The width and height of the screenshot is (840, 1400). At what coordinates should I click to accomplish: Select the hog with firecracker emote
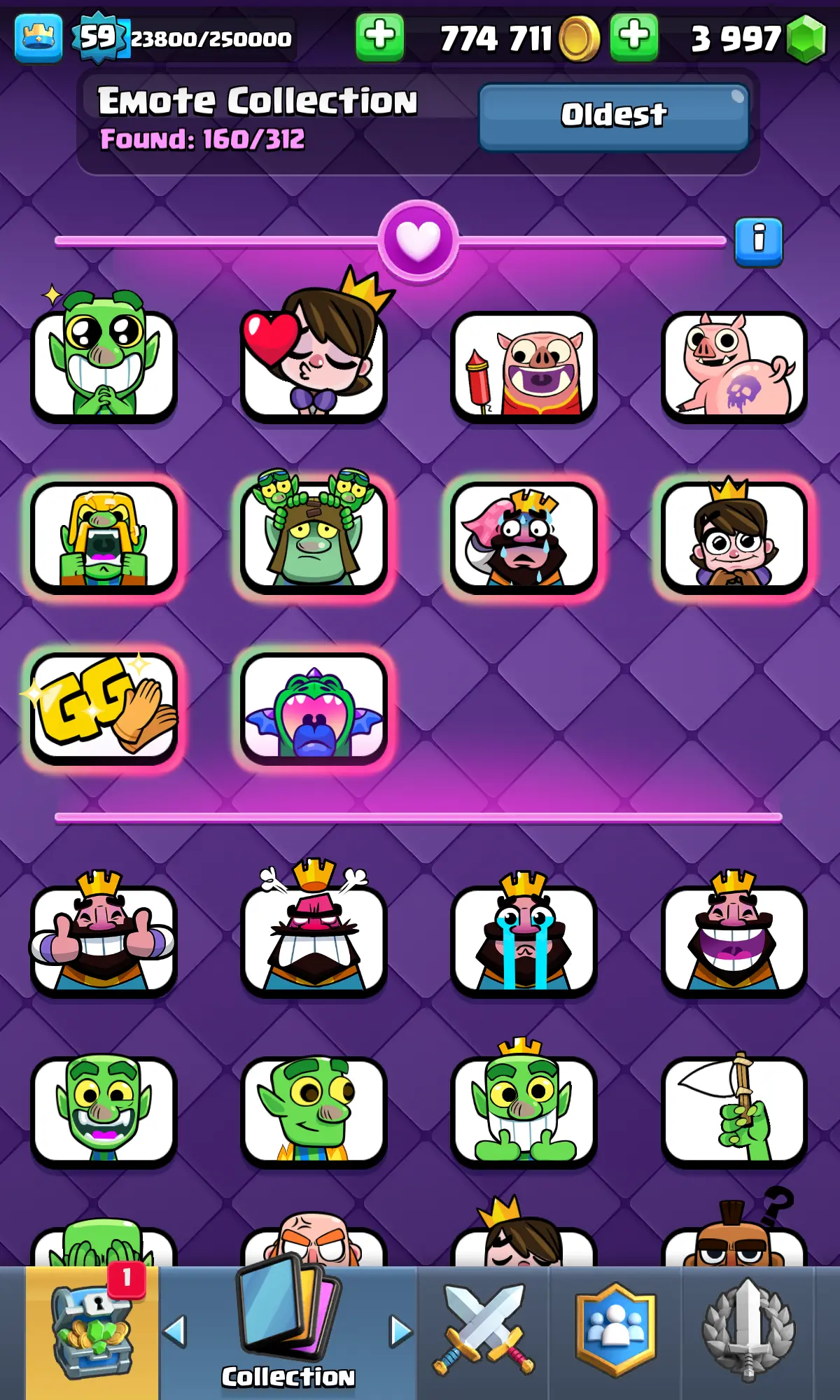click(x=524, y=367)
